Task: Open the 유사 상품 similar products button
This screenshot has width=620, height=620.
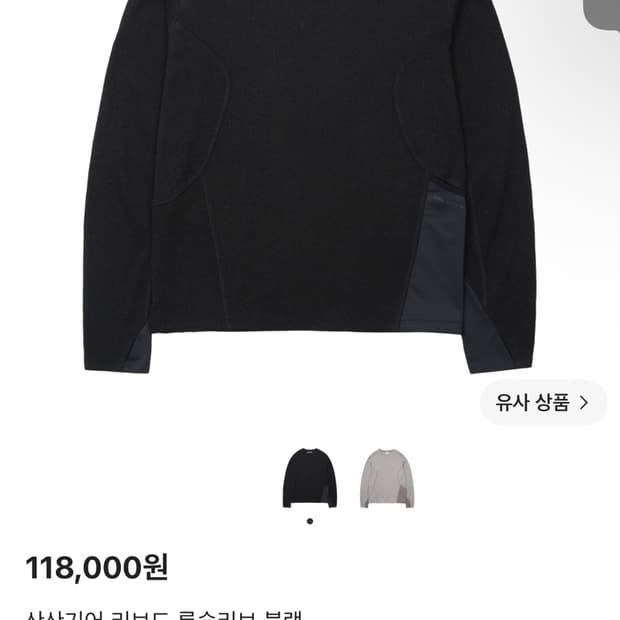Action: [x=543, y=403]
